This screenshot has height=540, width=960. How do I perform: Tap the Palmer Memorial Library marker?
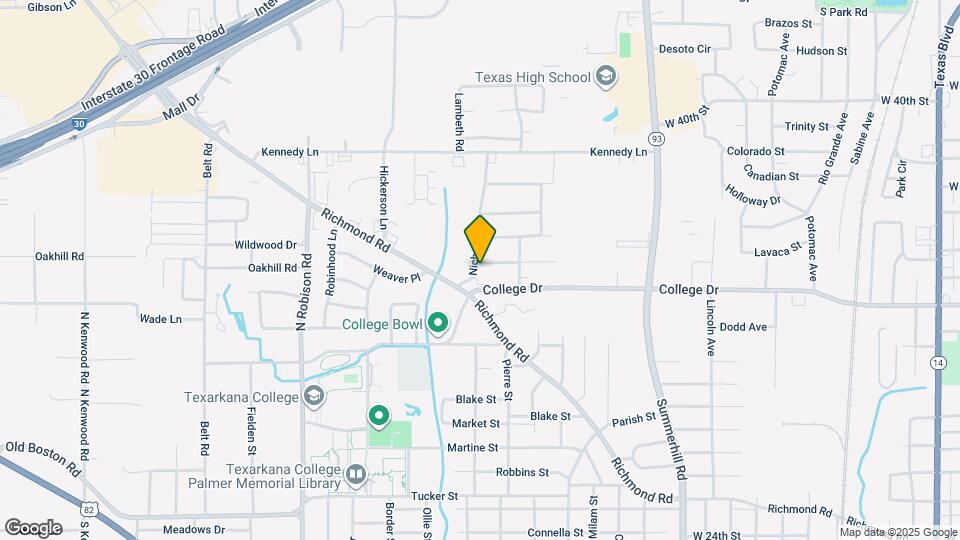[x=356, y=475]
